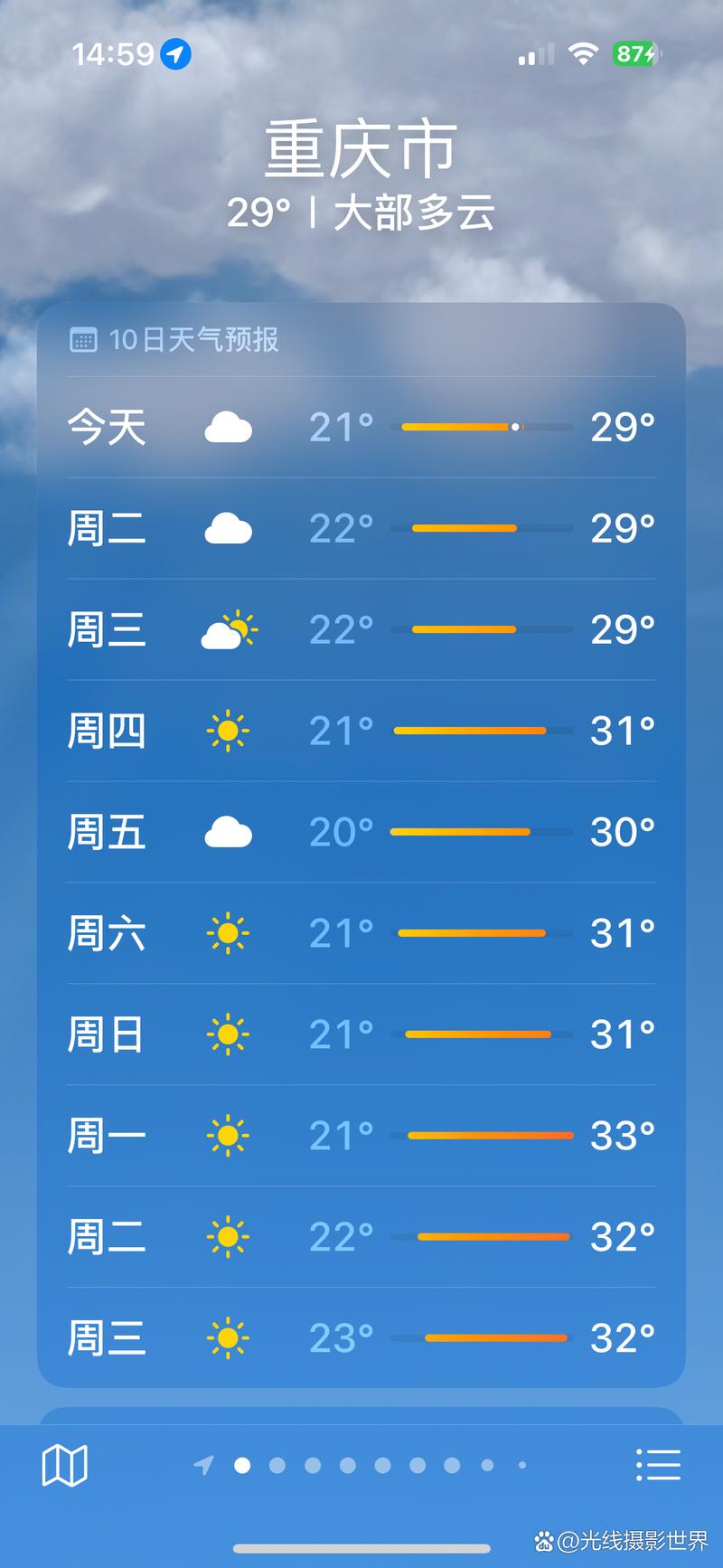Open the city list via list icon
723x1568 pixels.
point(659,1465)
